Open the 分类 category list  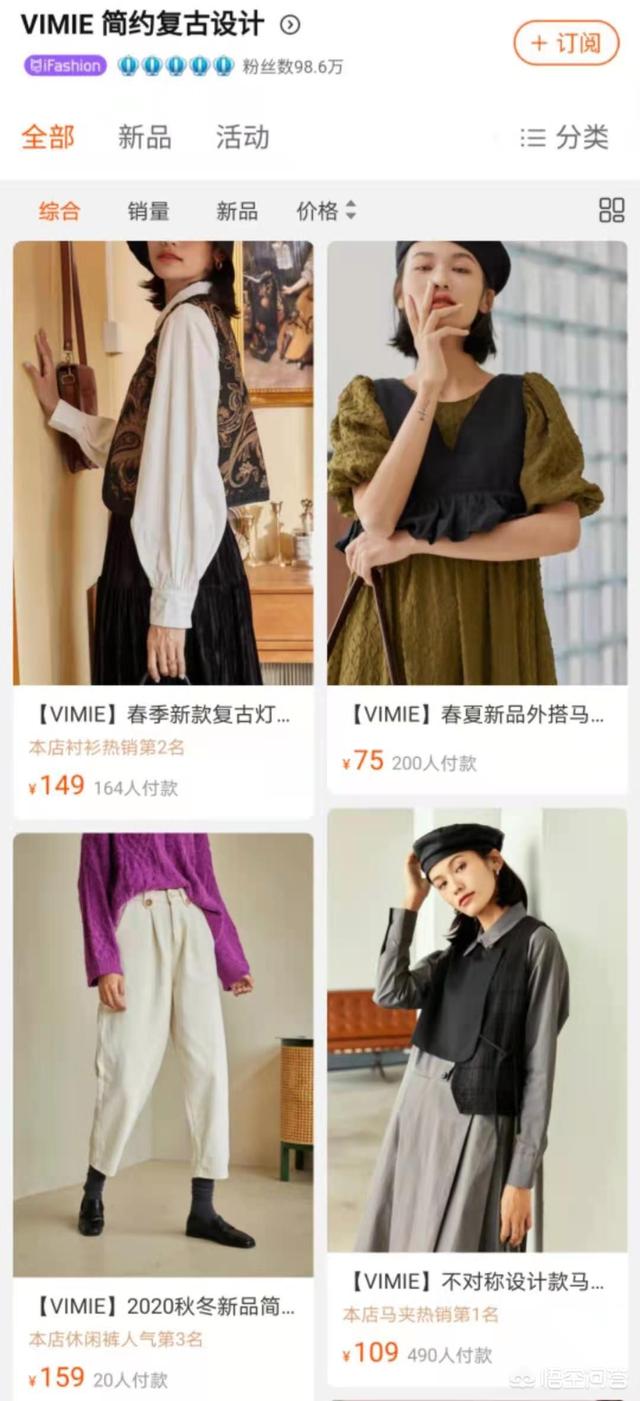[565, 138]
